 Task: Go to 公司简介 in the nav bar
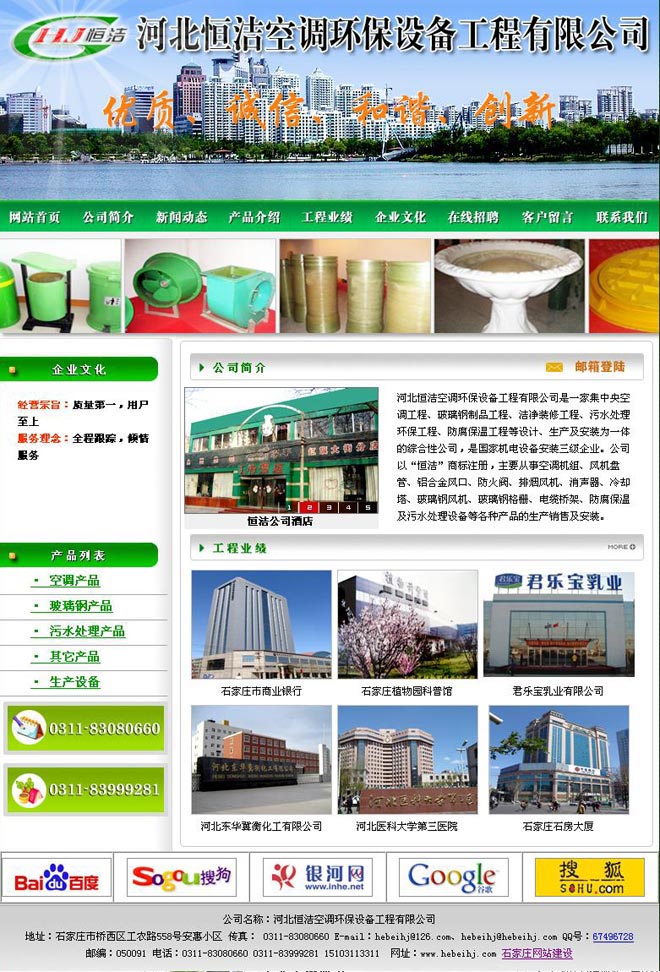[x=108, y=217]
